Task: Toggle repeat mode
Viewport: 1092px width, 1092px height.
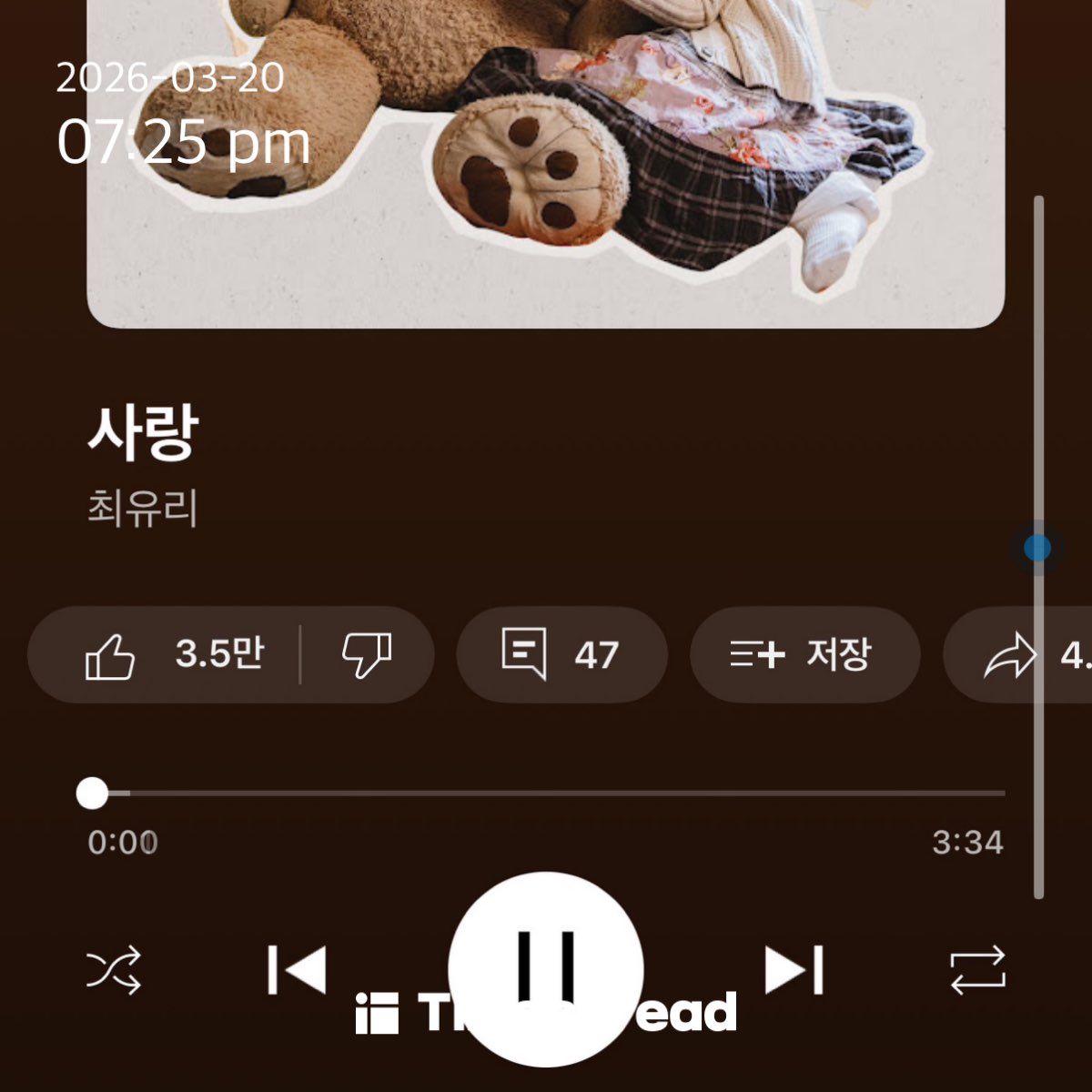Action: [x=977, y=970]
